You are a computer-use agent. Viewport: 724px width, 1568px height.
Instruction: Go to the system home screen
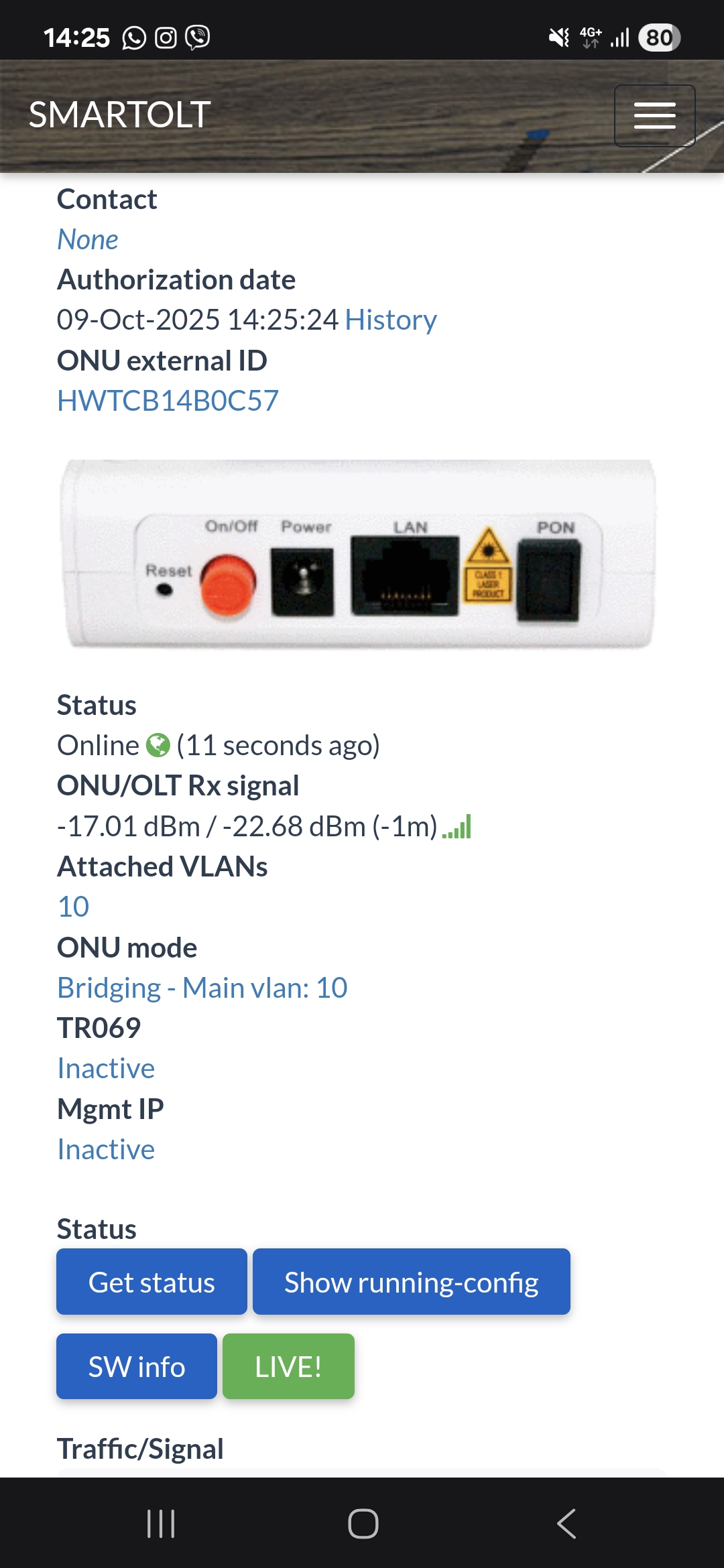[363, 1524]
